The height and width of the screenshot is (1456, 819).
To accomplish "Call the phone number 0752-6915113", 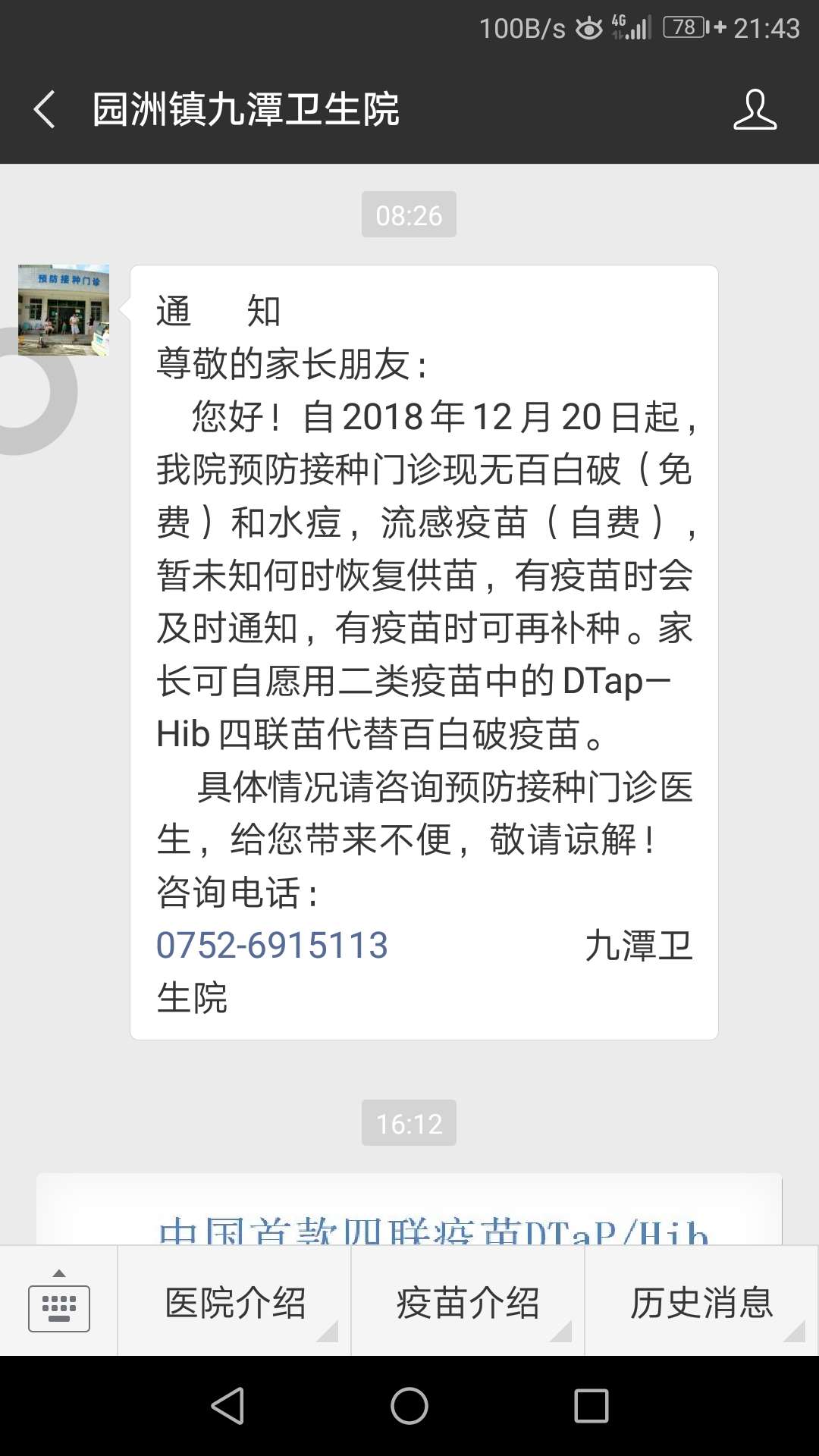I will (x=272, y=946).
